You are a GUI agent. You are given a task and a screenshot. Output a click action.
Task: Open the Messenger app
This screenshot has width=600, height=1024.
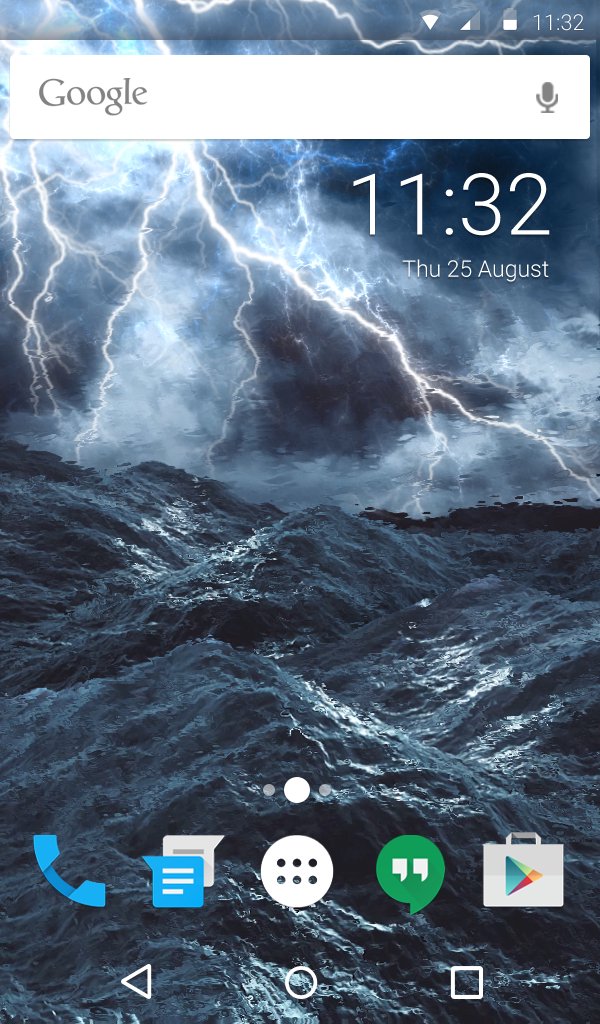click(182, 872)
